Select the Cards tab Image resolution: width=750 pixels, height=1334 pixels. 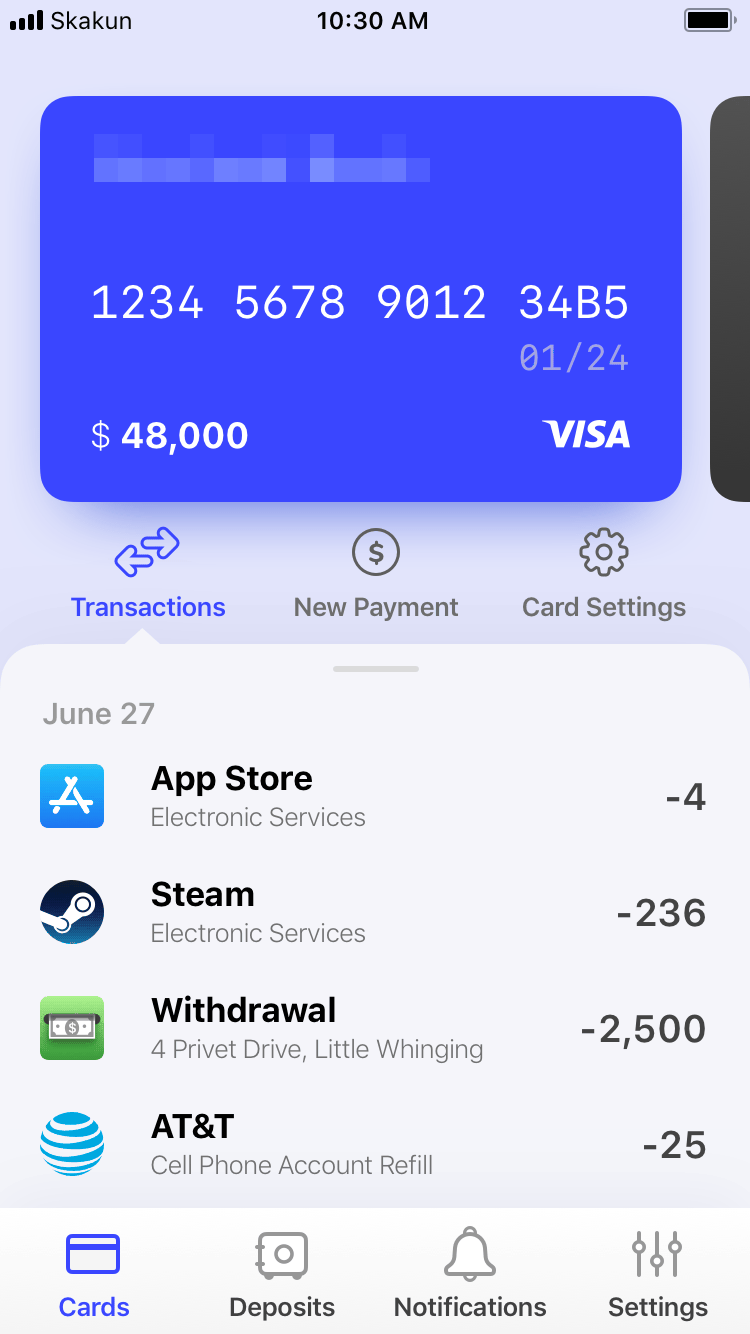coord(94,1273)
